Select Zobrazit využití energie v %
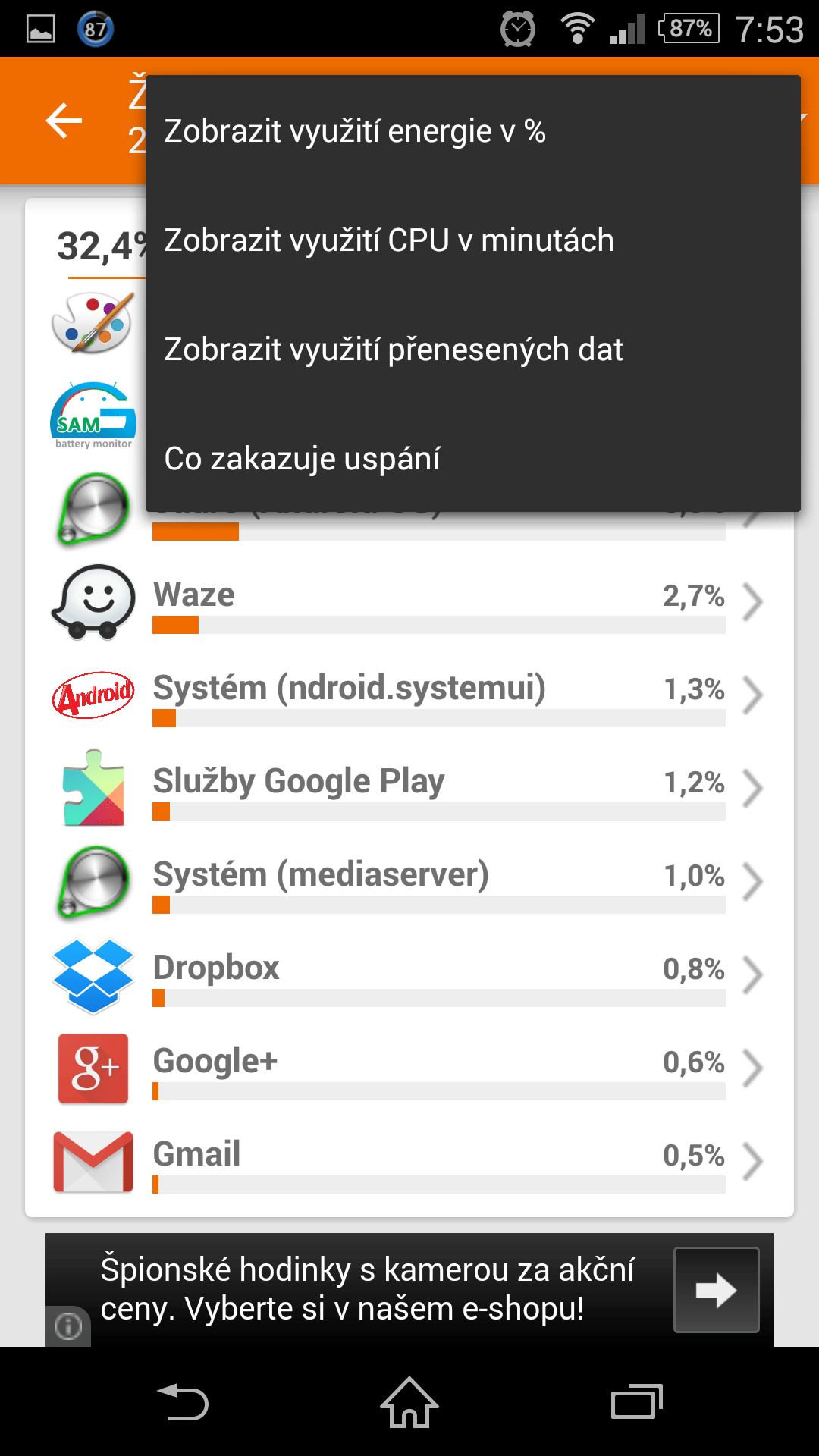The width and height of the screenshot is (819, 1456). 473,130
